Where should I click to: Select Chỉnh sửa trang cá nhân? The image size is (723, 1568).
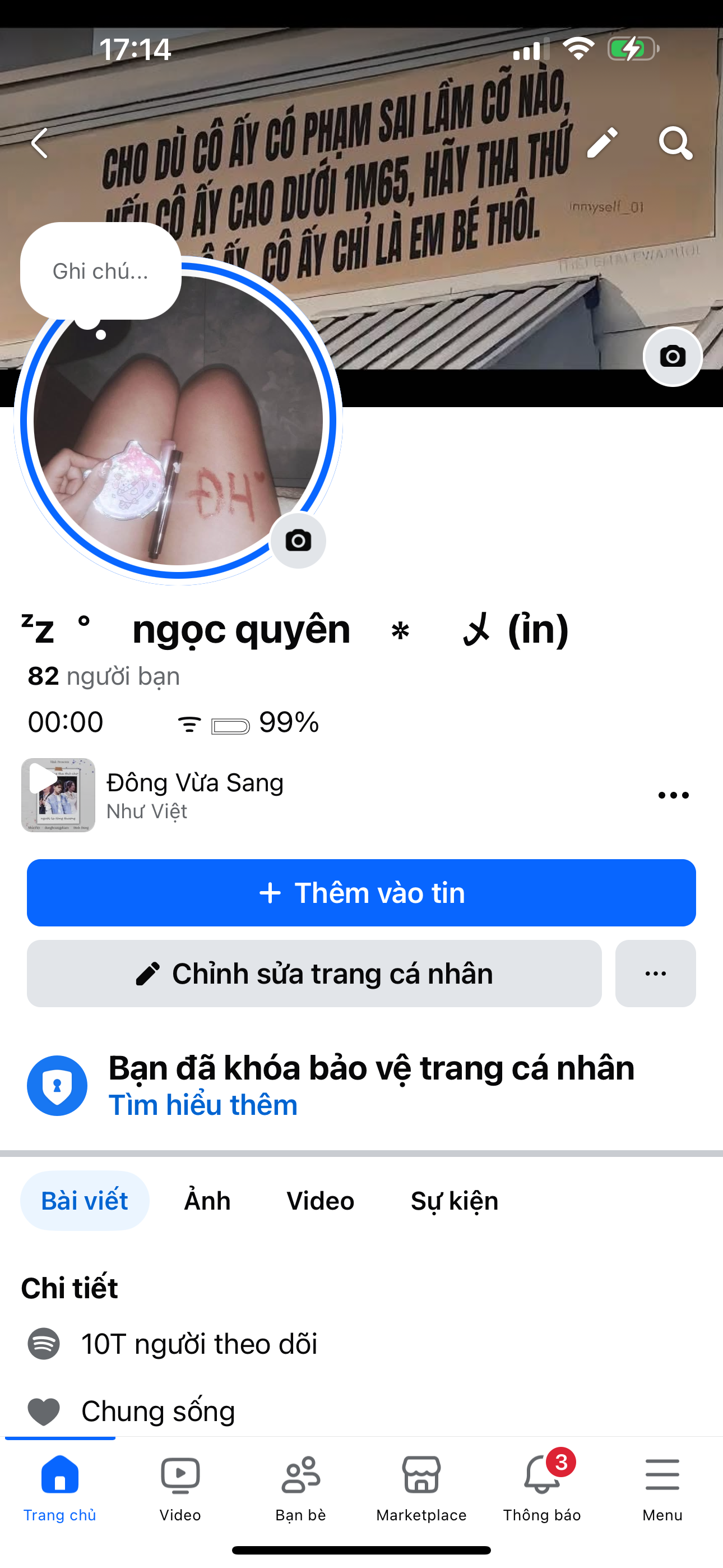point(314,974)
